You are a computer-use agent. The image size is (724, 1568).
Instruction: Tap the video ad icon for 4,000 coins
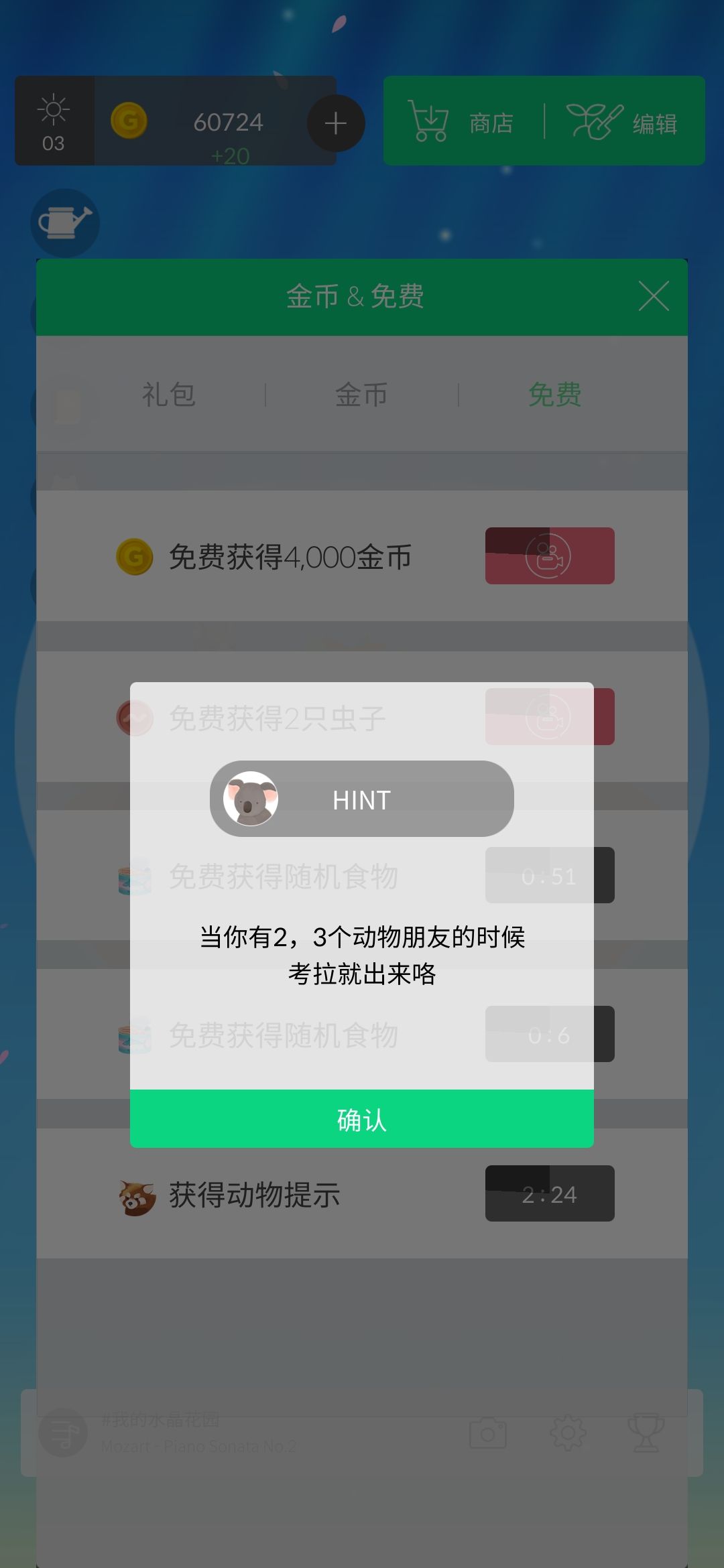[x=549, y=555]
